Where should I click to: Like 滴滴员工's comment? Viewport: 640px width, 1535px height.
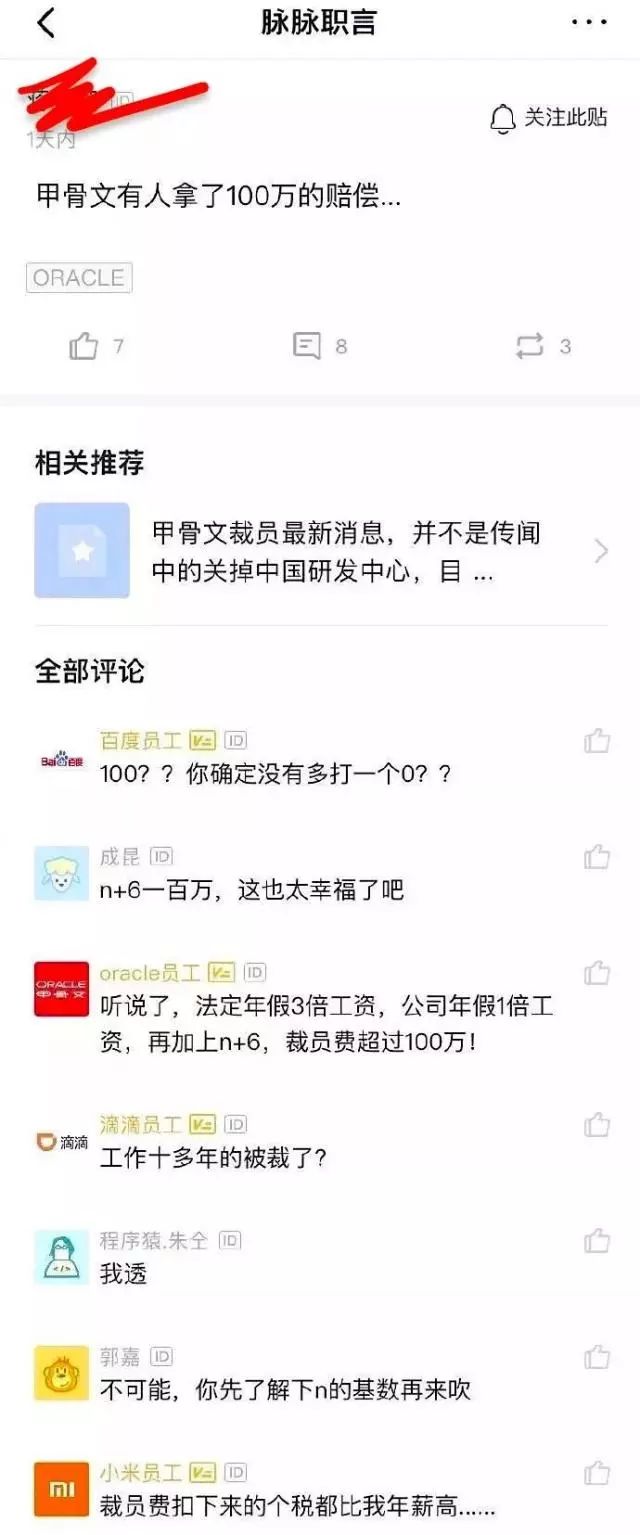(x=597, y=1125)
